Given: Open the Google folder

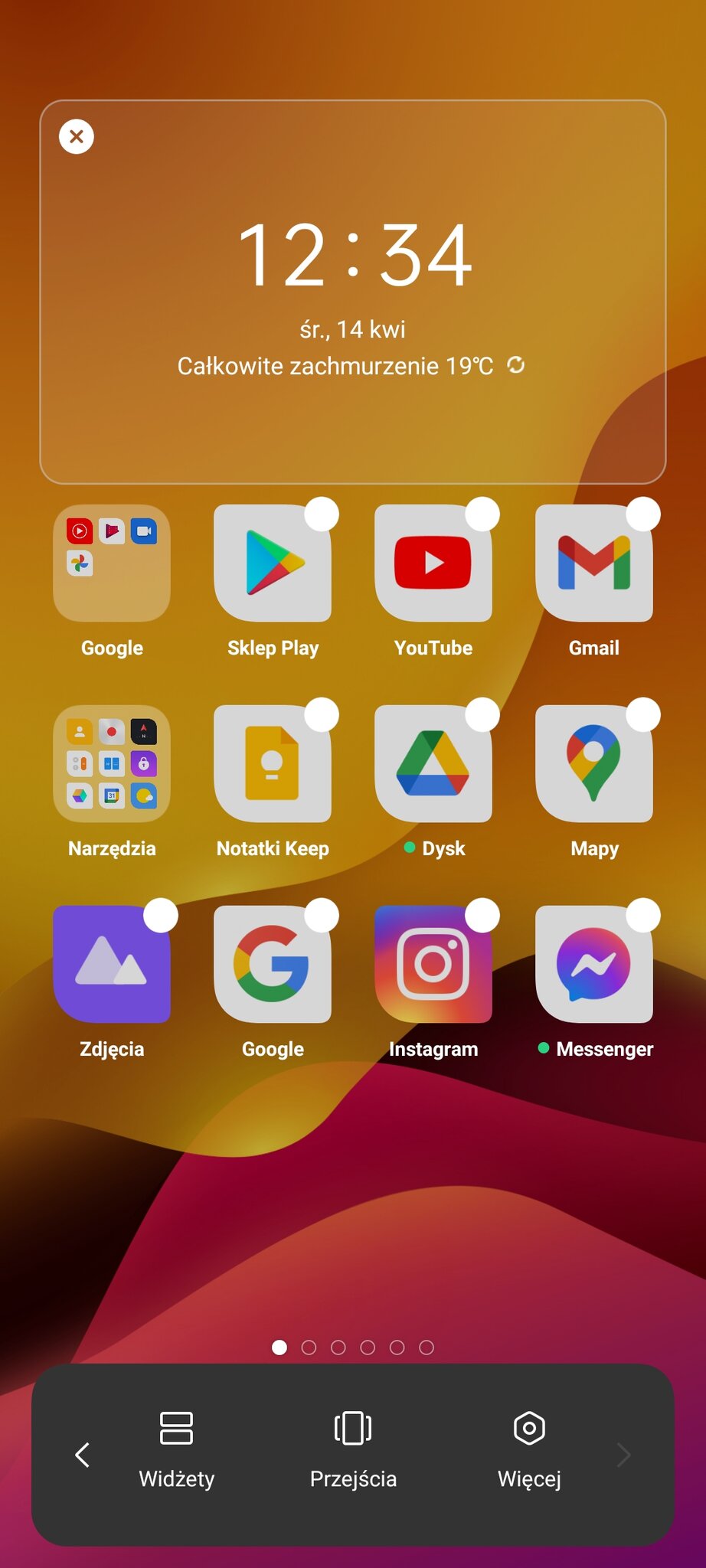Looking at the screenshot, I should pos(112,563).
